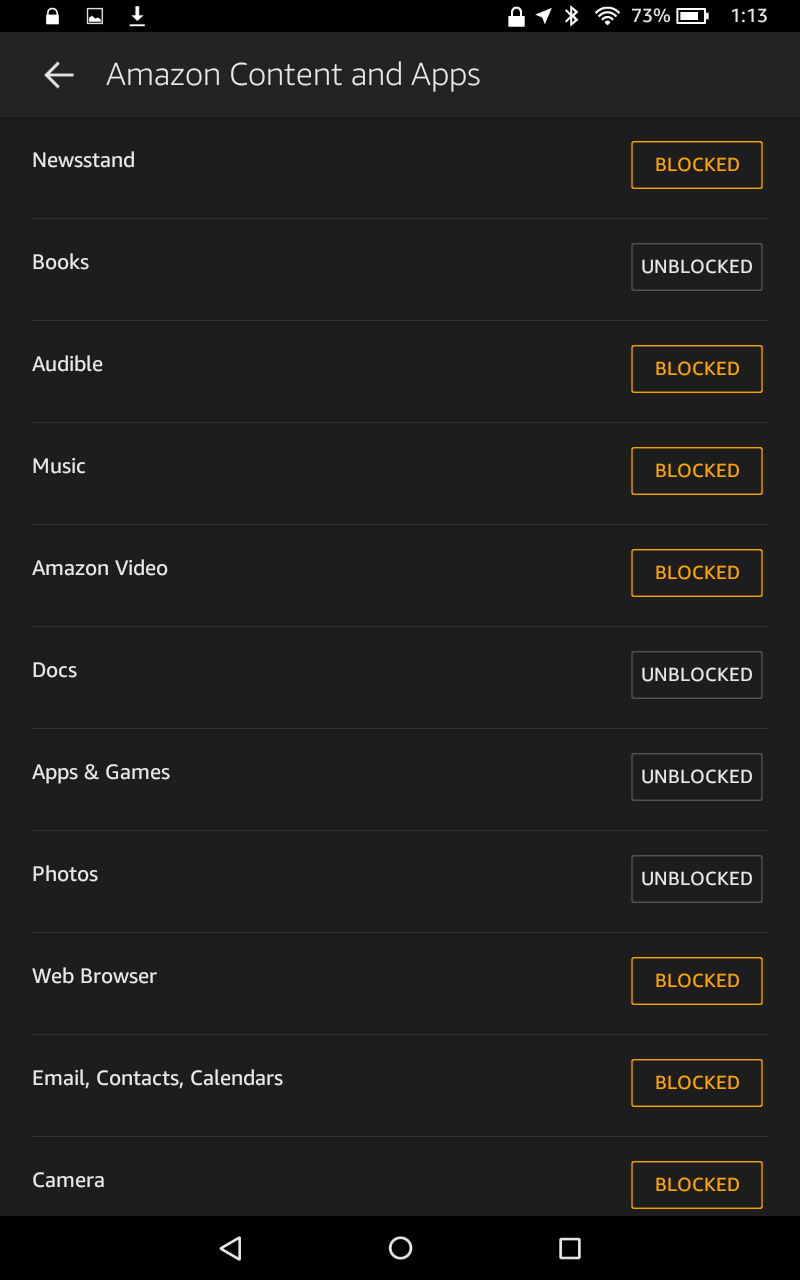Block Apps & Games
Viewport: 800px width, 1280px height.
click(696, 777)
